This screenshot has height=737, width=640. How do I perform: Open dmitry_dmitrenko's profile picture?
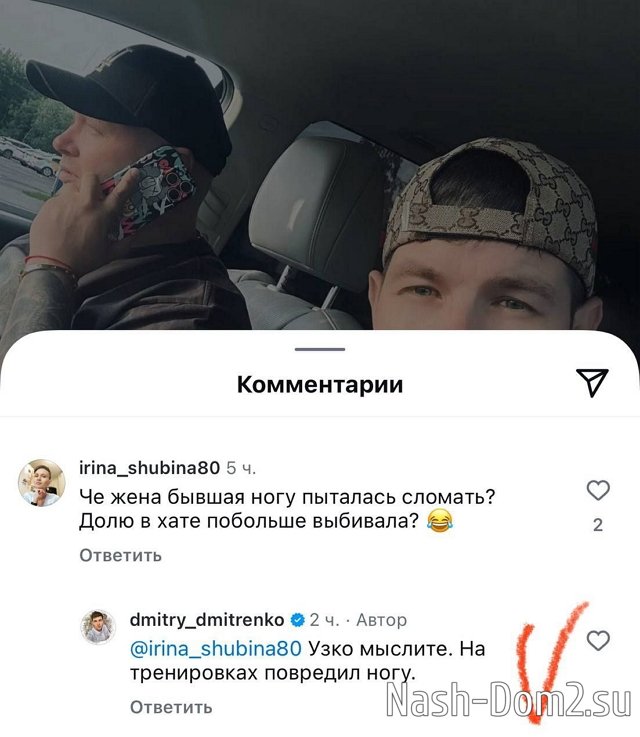[x=99, y=630]
